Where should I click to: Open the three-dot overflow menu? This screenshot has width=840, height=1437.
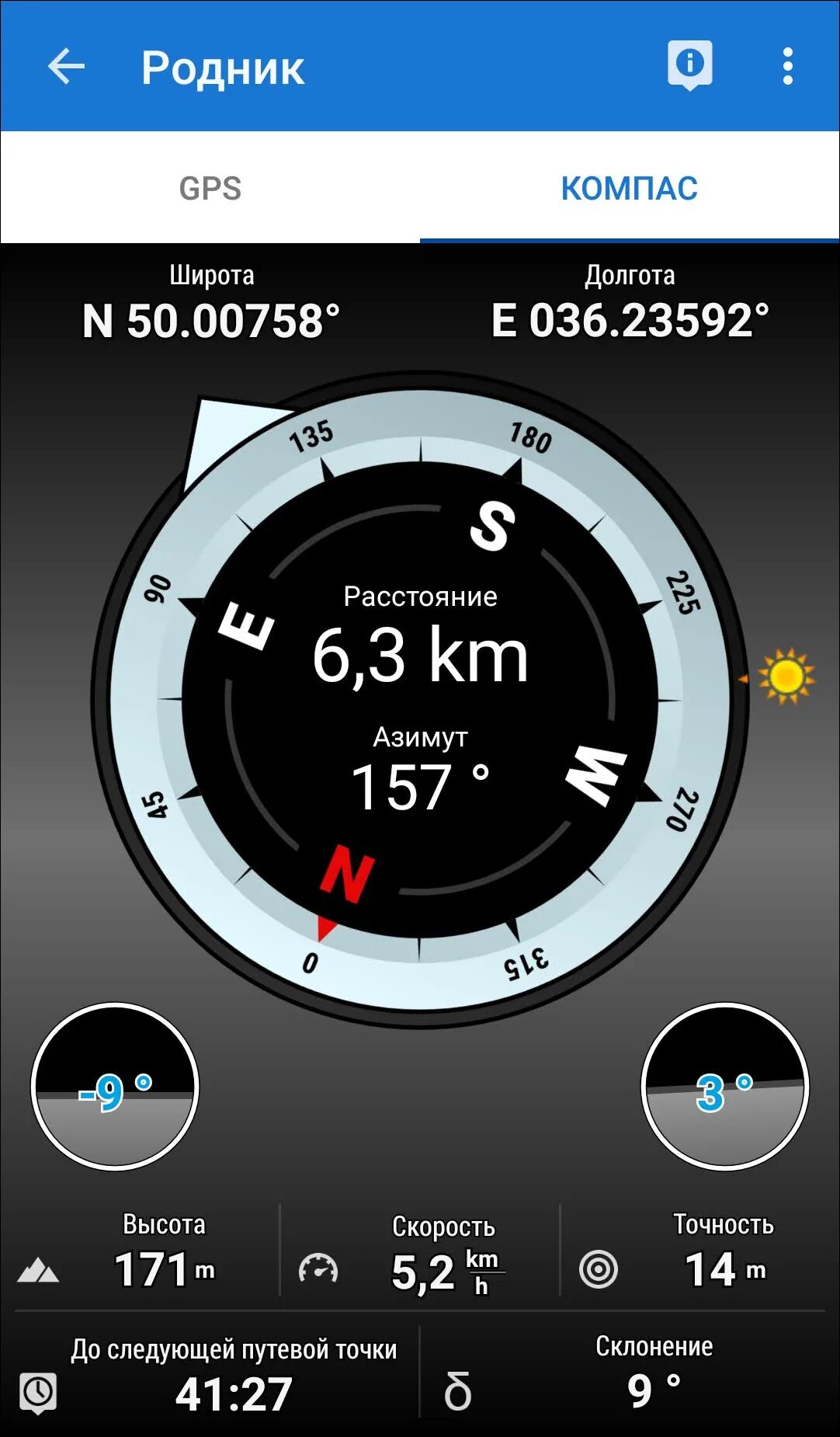[787, 66]
